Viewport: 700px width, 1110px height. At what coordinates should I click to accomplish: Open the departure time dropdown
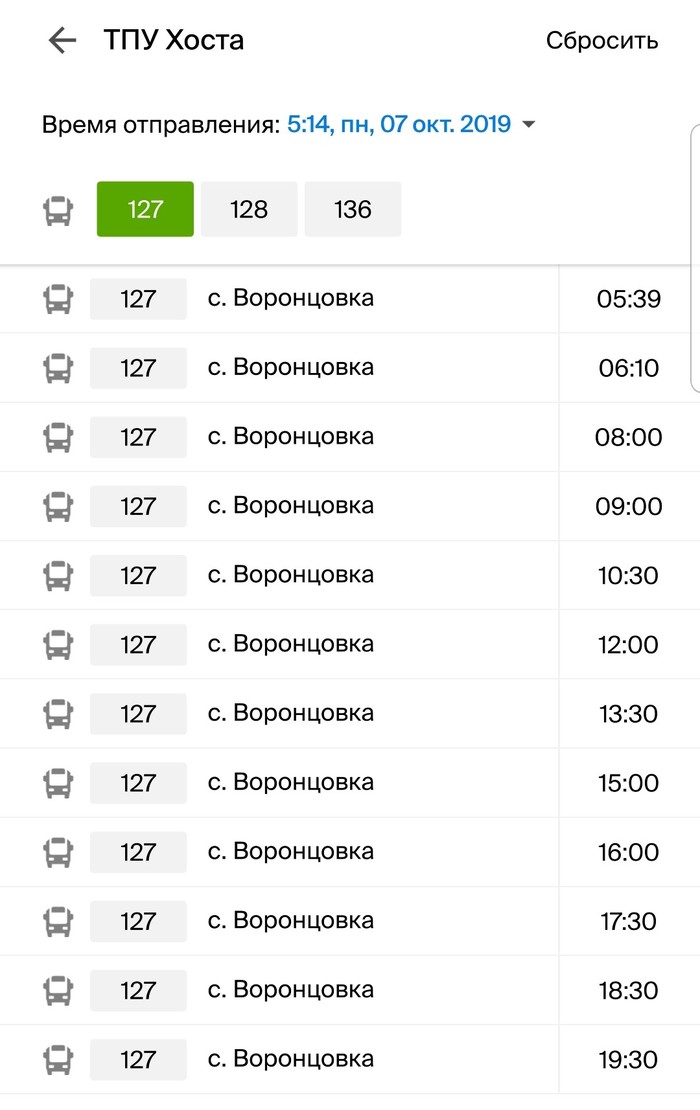coord(411,125)
